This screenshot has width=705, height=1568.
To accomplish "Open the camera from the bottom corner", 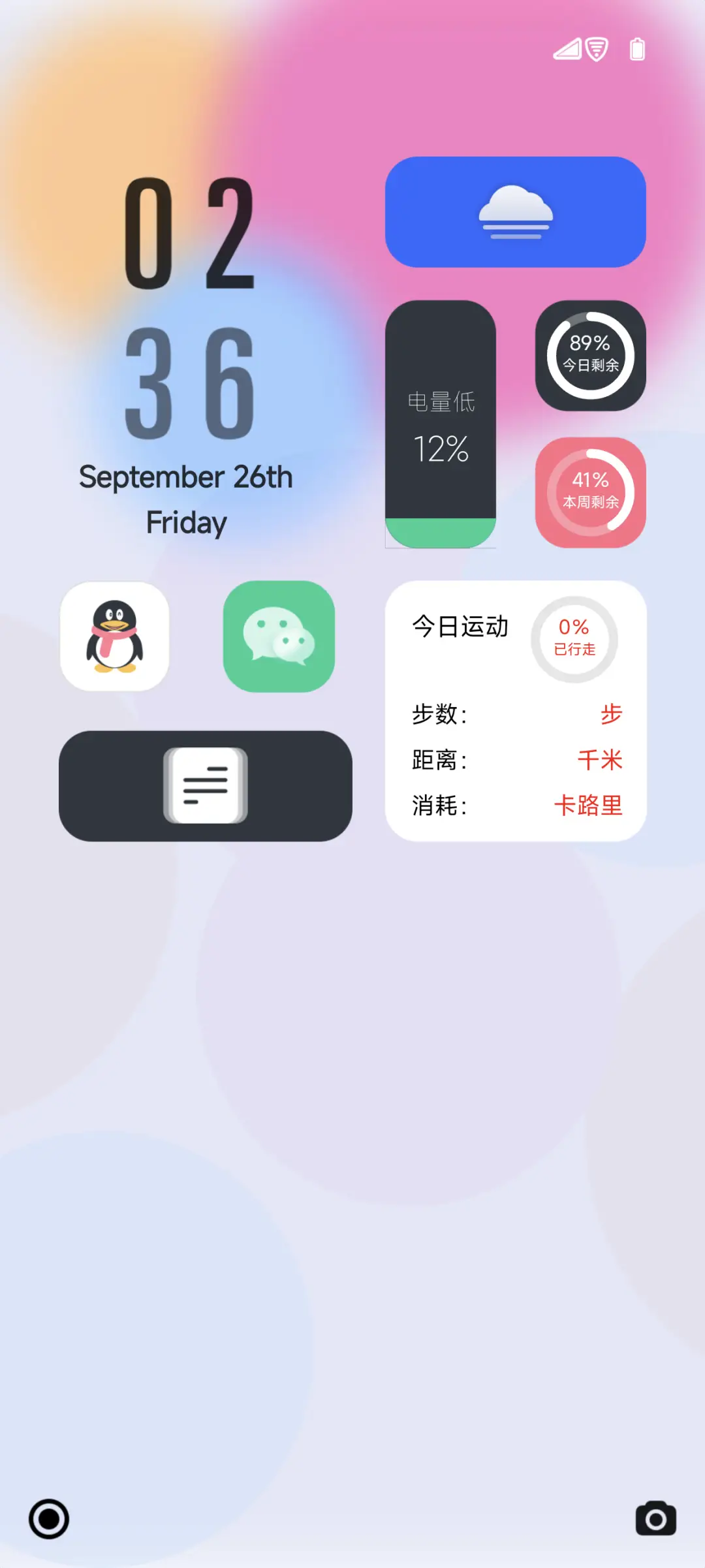I will (655, 1518).
